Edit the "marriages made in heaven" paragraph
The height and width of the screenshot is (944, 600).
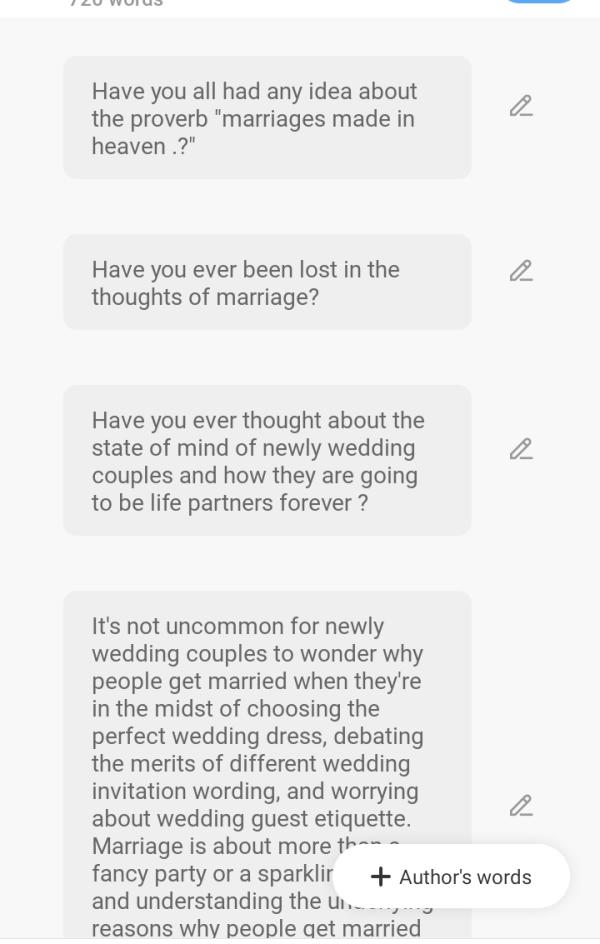520,106
